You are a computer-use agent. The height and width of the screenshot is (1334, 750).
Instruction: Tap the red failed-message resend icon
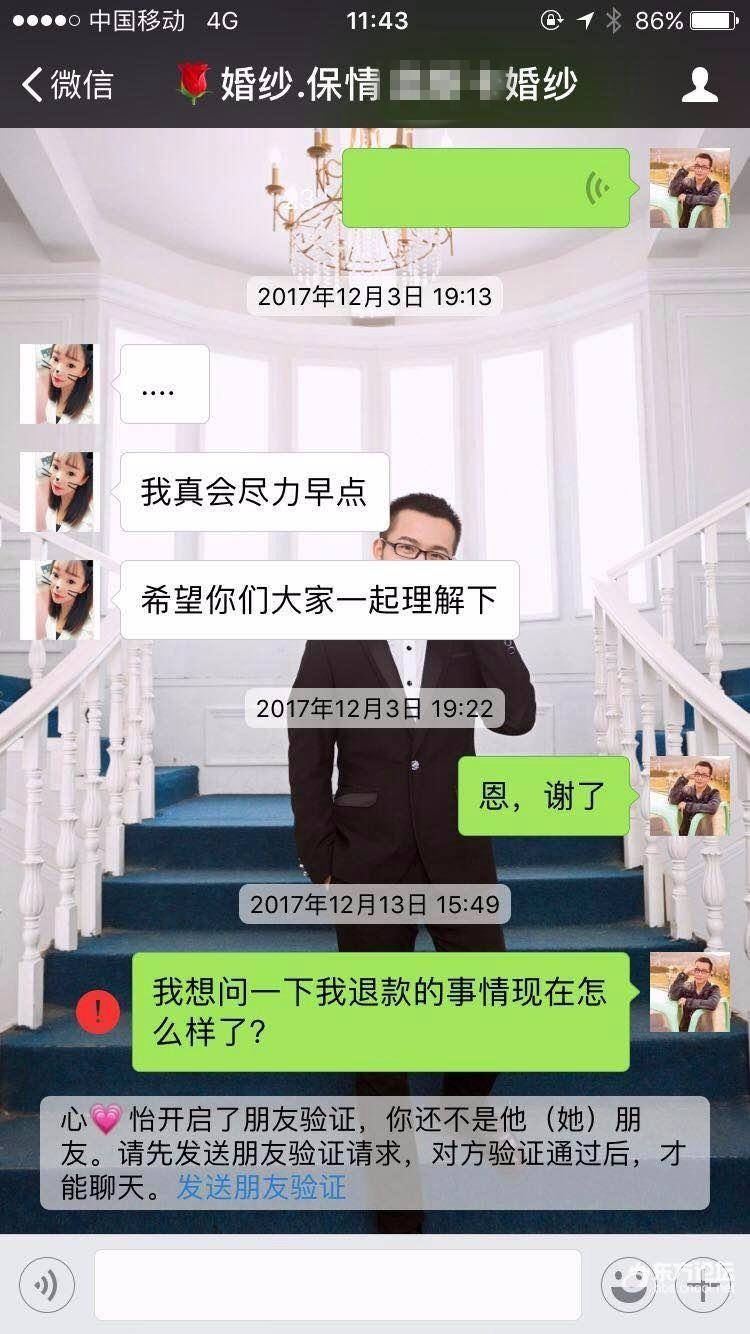(98, 1012)
